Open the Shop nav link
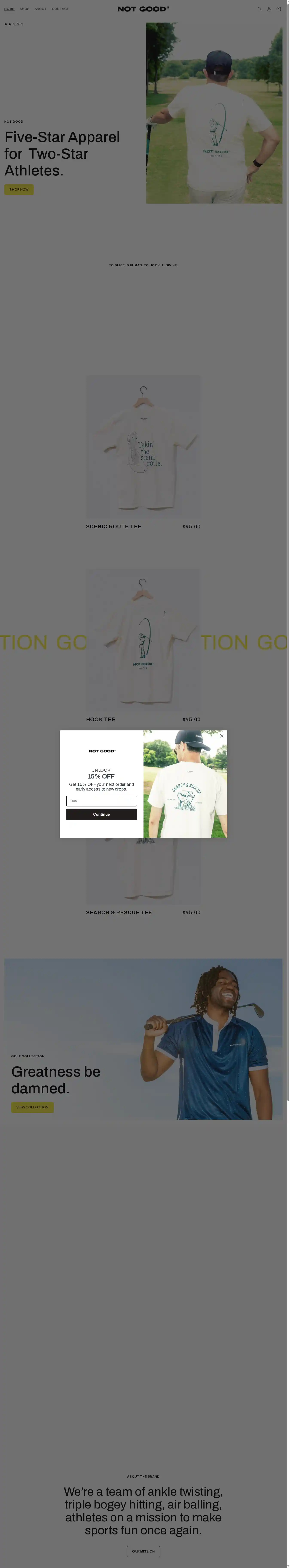This screenshot has width=290, height=1568. [x=24, y=9]
